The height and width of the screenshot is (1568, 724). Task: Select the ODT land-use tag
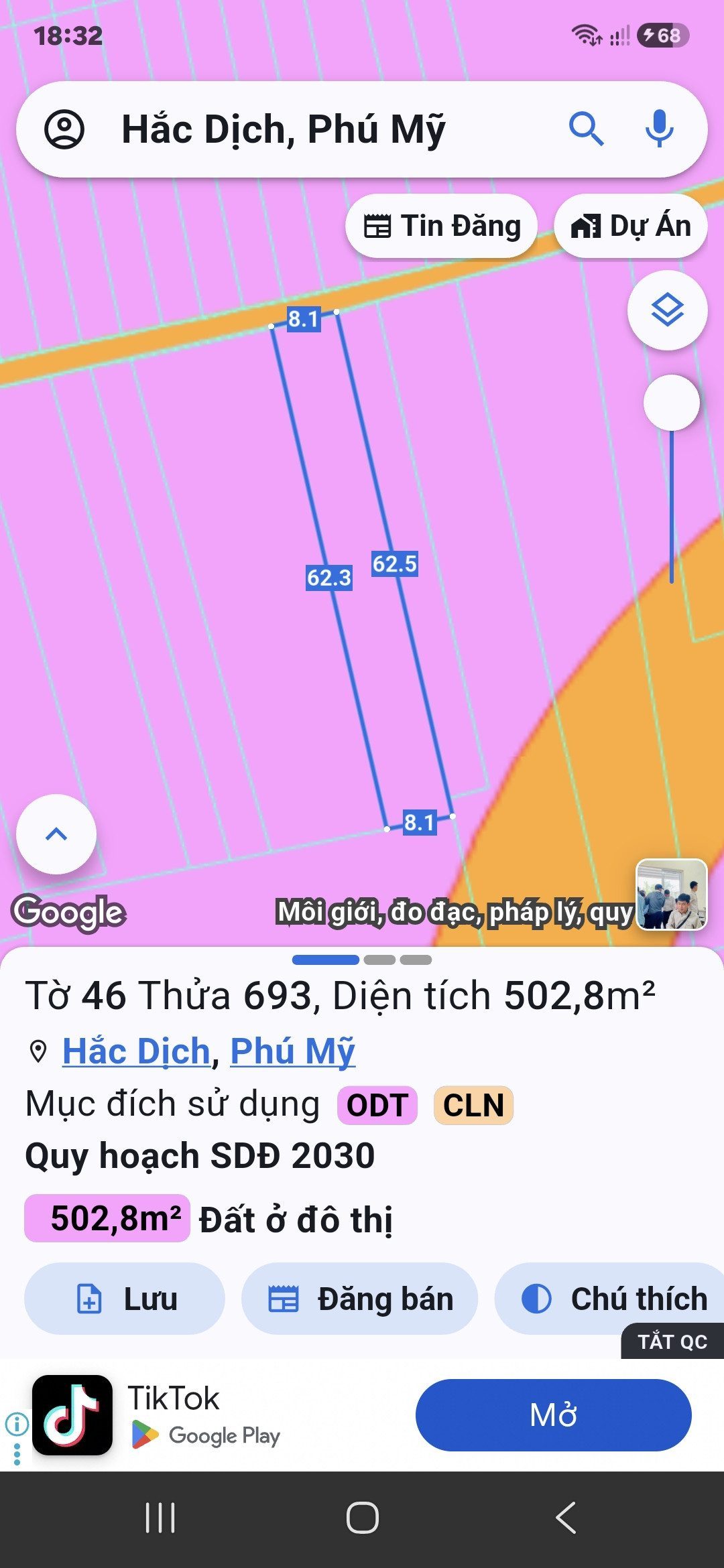click(377, 1105)
